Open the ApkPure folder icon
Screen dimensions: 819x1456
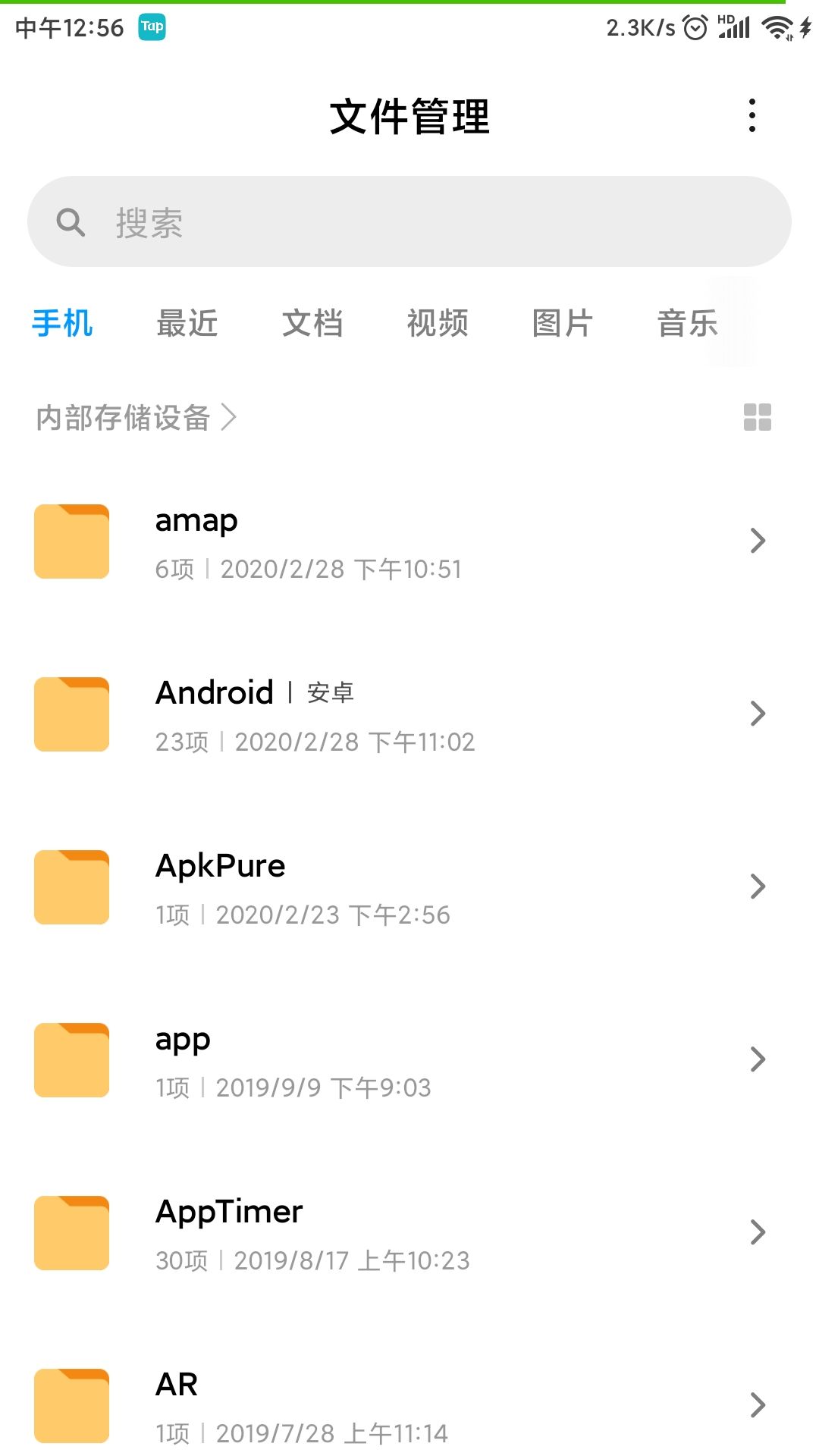pos(71,887)
